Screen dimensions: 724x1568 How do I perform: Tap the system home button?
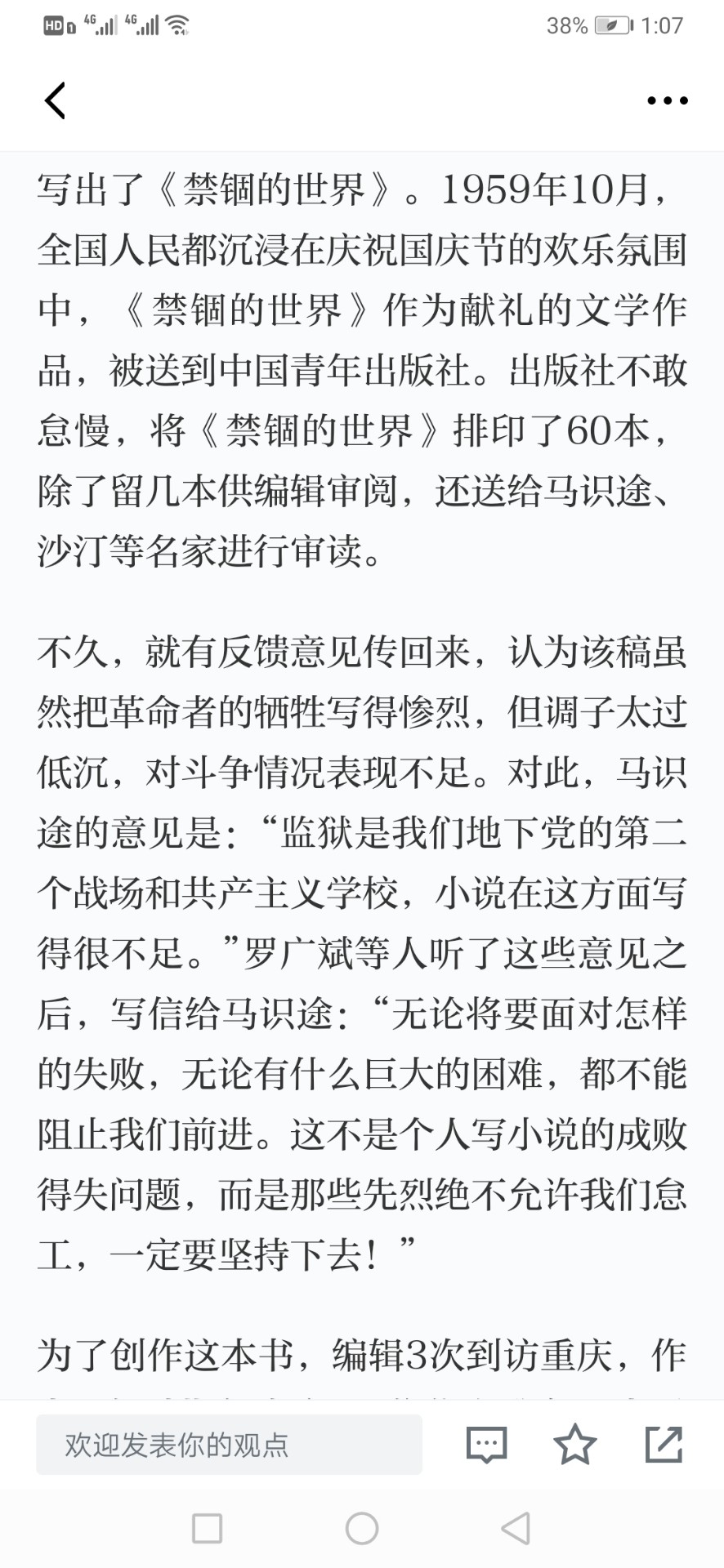pos(362,1528)
